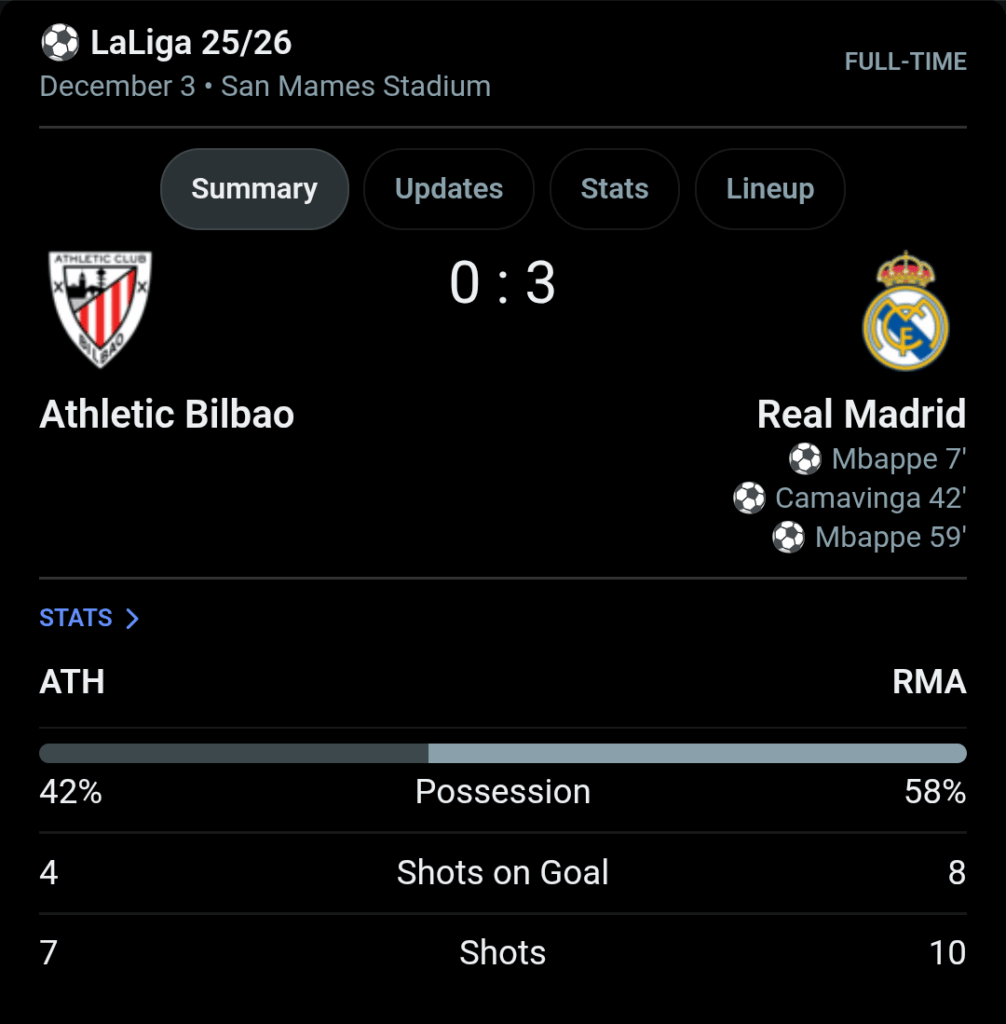Click the LaLiga 25/26 soccer ball icon
Viewport: 1006px width, 1024px height.
pyautogui.click(x=60, y=43)
